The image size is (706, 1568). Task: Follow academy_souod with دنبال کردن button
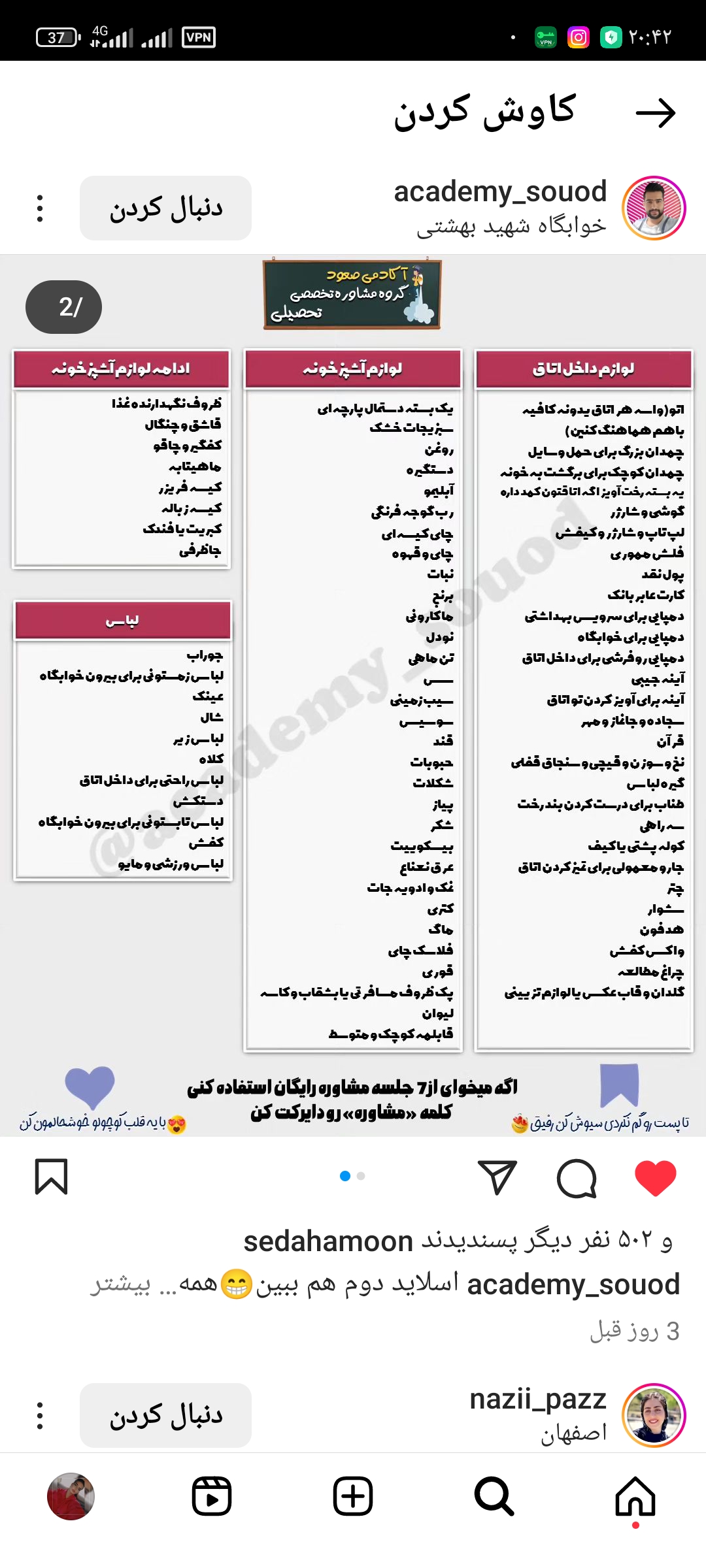165,208
